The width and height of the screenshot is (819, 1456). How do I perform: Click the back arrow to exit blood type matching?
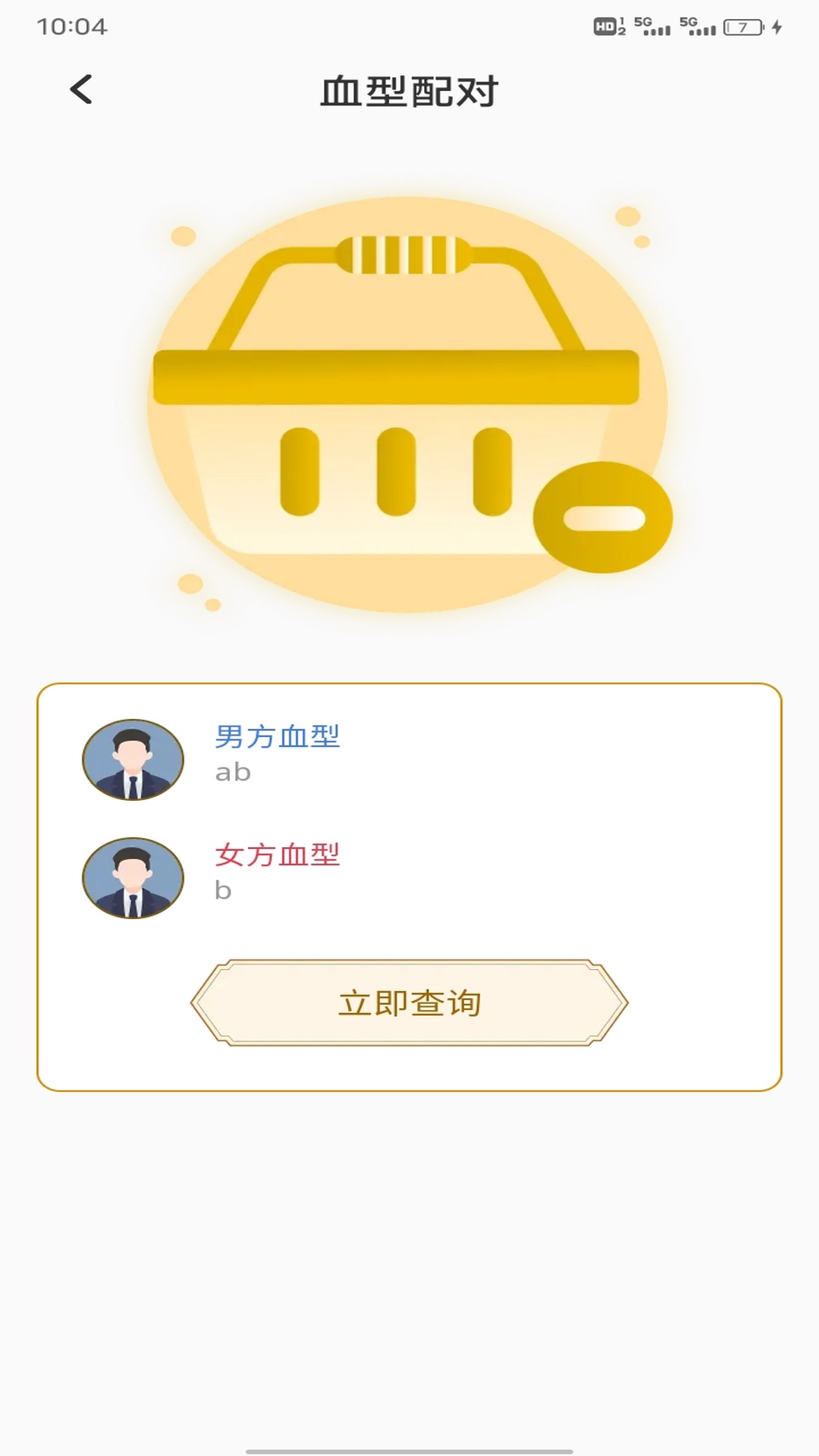pyautogui.click(x=82, y=89)
